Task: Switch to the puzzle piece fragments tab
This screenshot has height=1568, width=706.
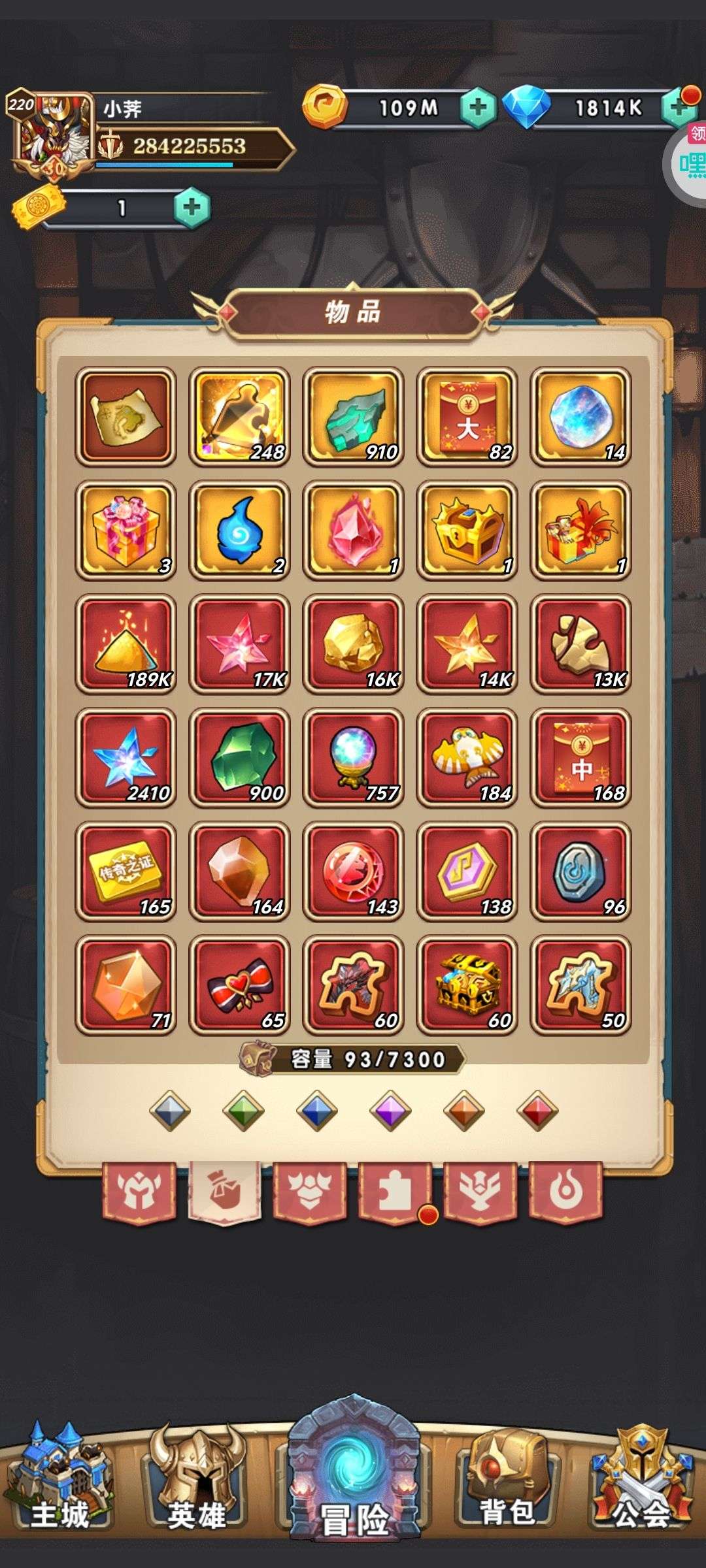Action: tap(395, 1190)
